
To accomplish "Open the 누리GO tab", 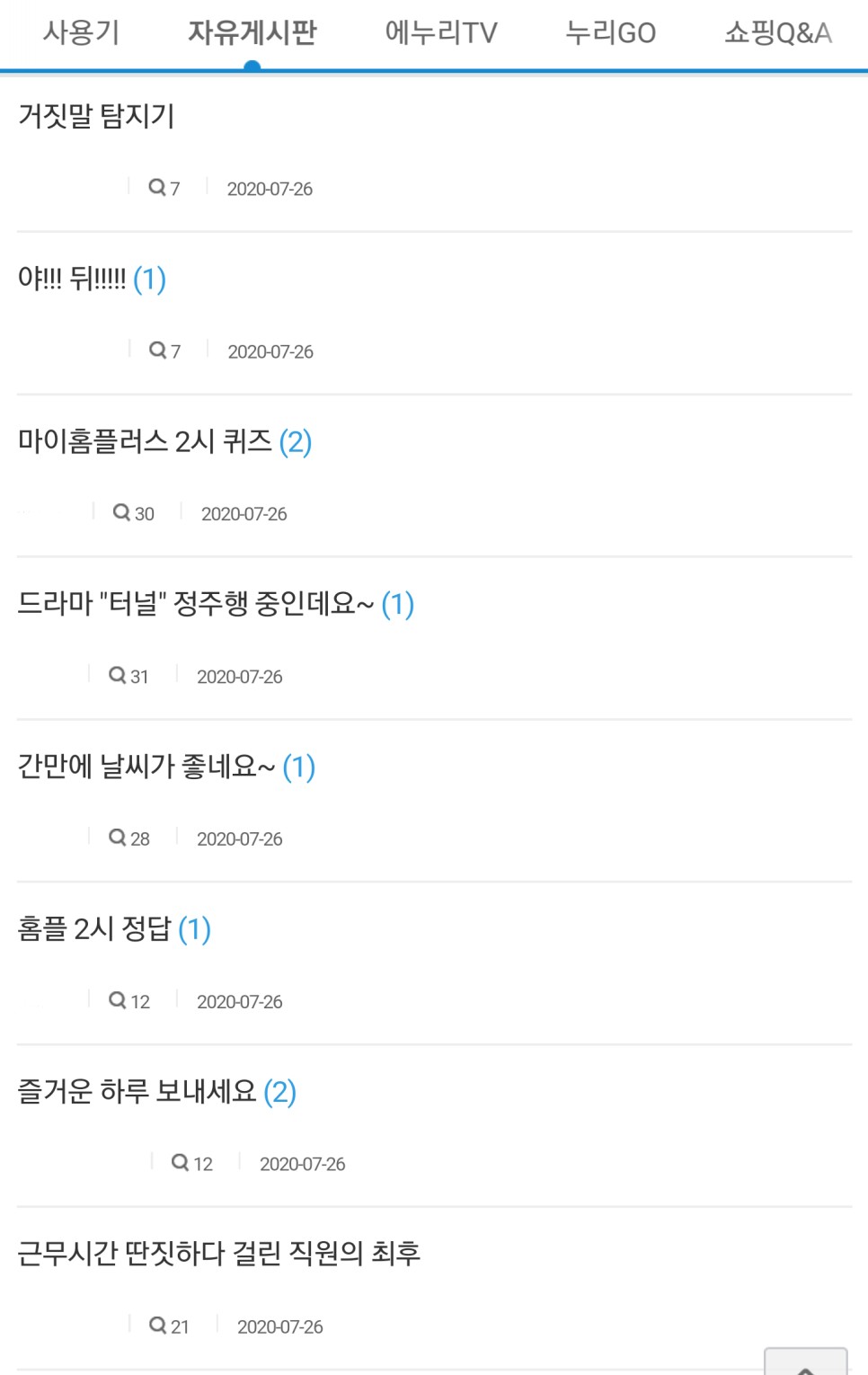I will [x=610, y=32].
